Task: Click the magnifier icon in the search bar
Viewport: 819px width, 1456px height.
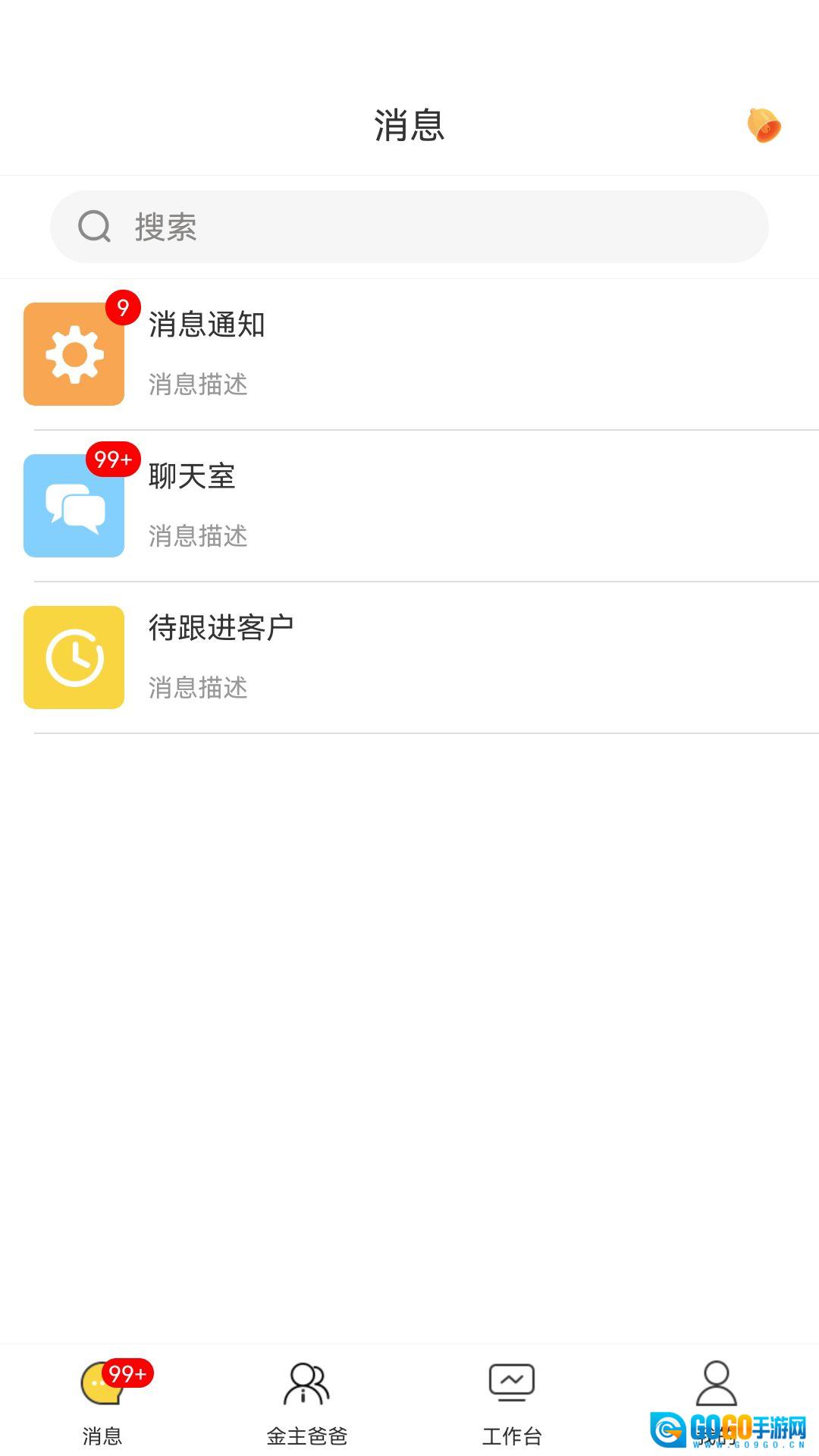Action: (x=93, y=227)
